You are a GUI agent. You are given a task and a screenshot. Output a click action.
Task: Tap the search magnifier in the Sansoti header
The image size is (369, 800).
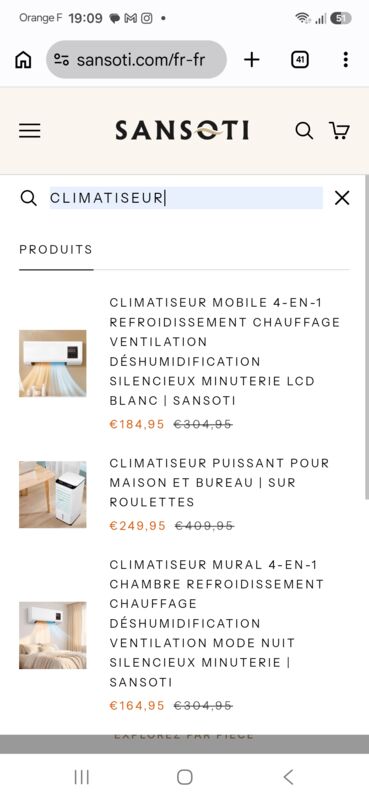304,131
